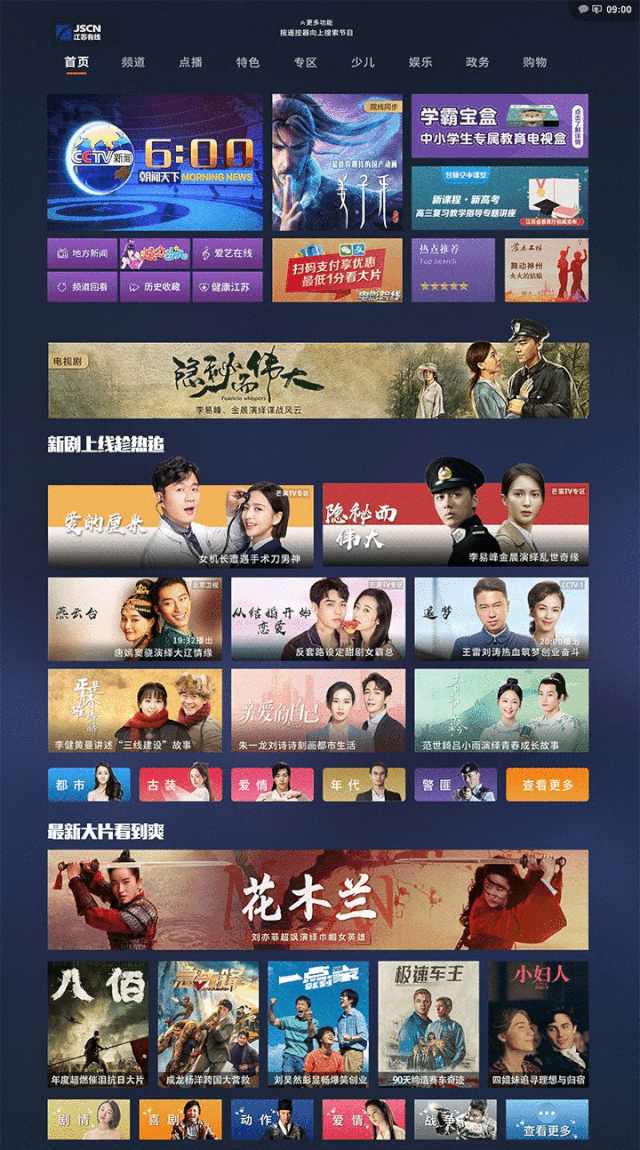Open the 八佰 movie poster
This screenshot has width=640, height=1150.
(98, 1024)
